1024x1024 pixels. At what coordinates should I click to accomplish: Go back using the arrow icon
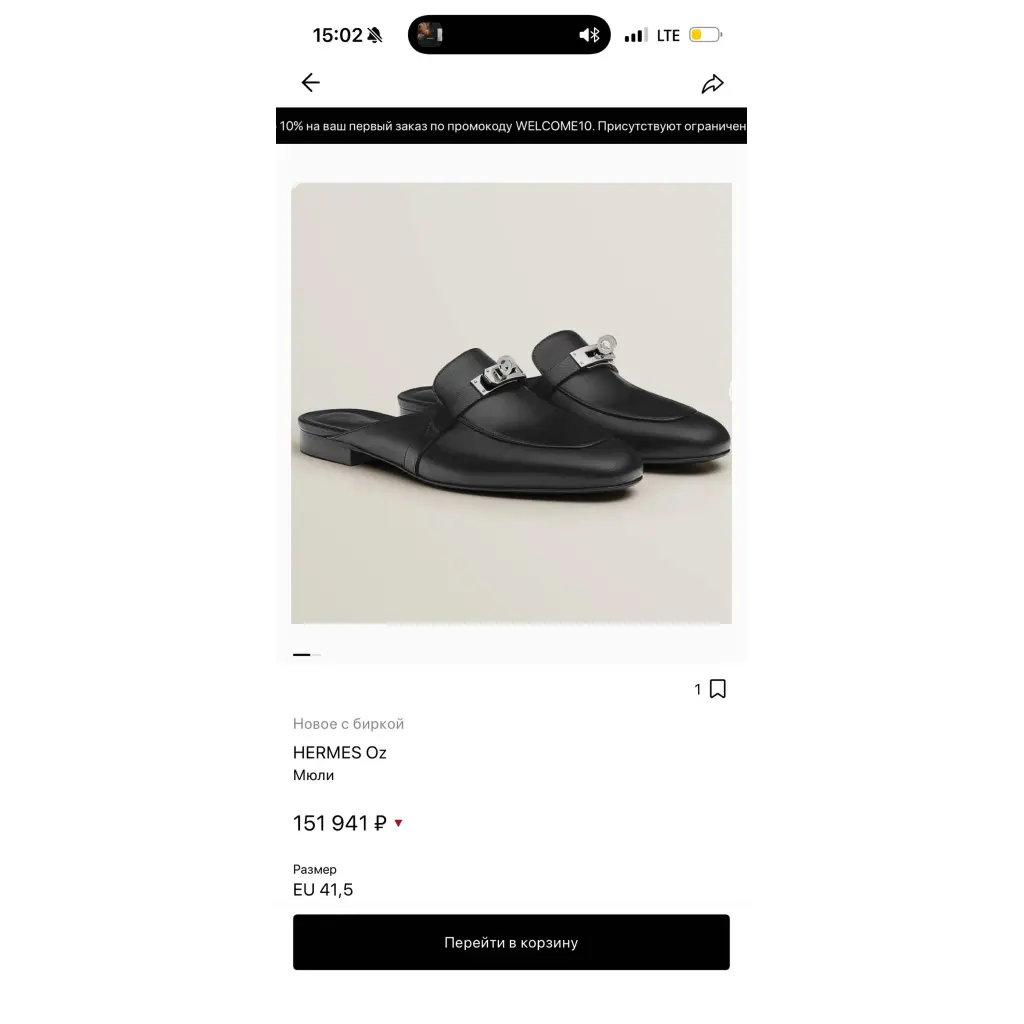click(311, 83)
